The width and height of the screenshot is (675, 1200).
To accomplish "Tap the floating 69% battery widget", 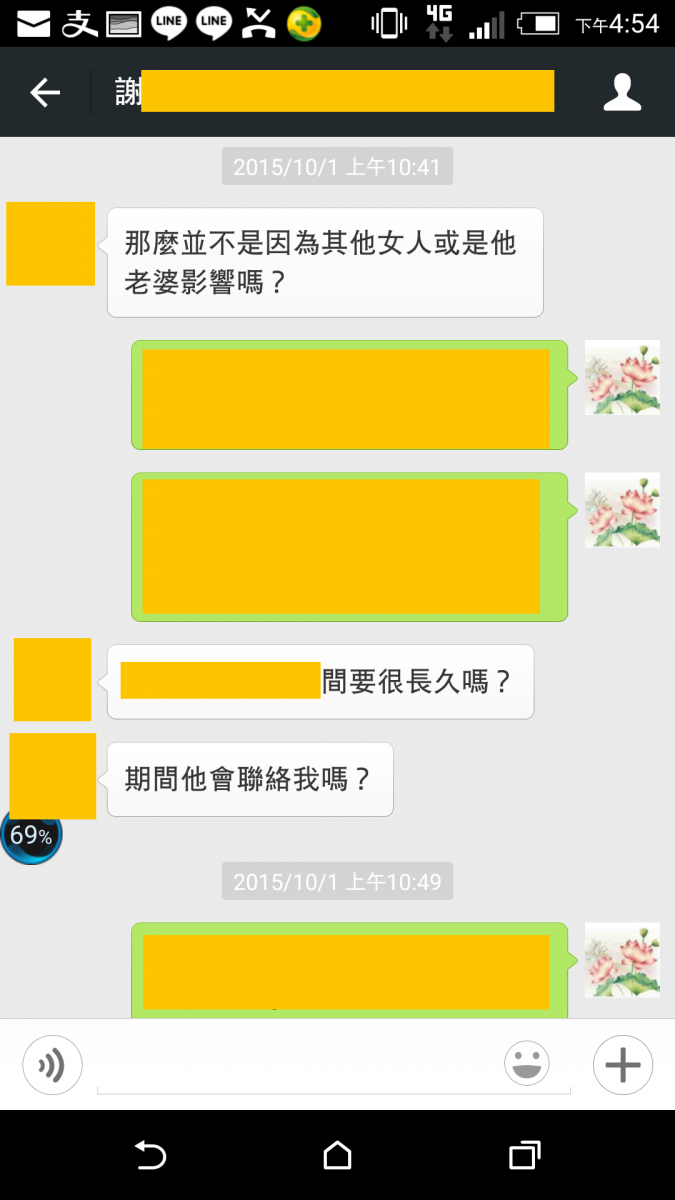I will pos(31,836).
